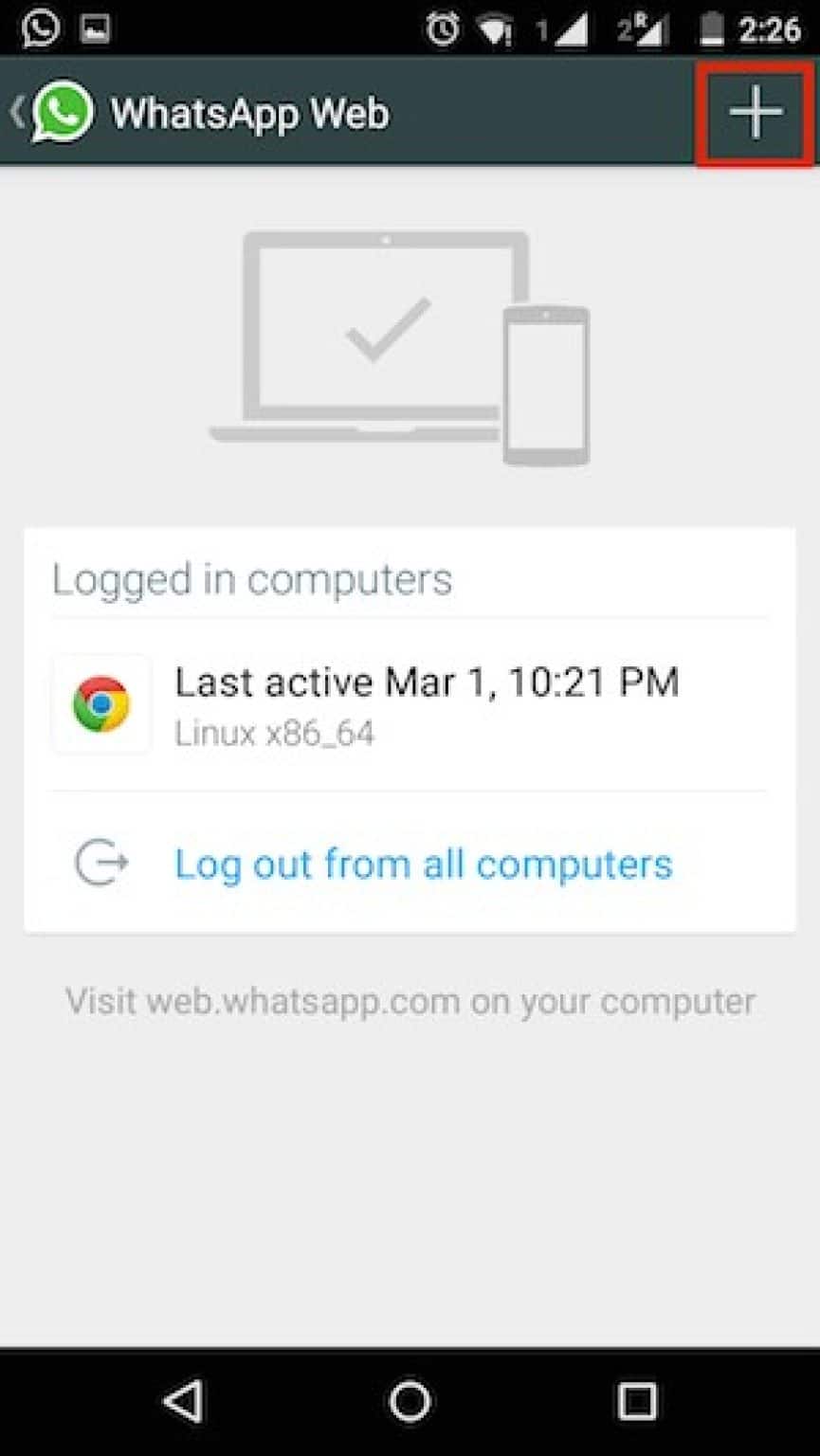Image resolution: width=820 pixels, height=1456 pixels.
Task: Tap the system back button
Action: tap(183, 1400)
